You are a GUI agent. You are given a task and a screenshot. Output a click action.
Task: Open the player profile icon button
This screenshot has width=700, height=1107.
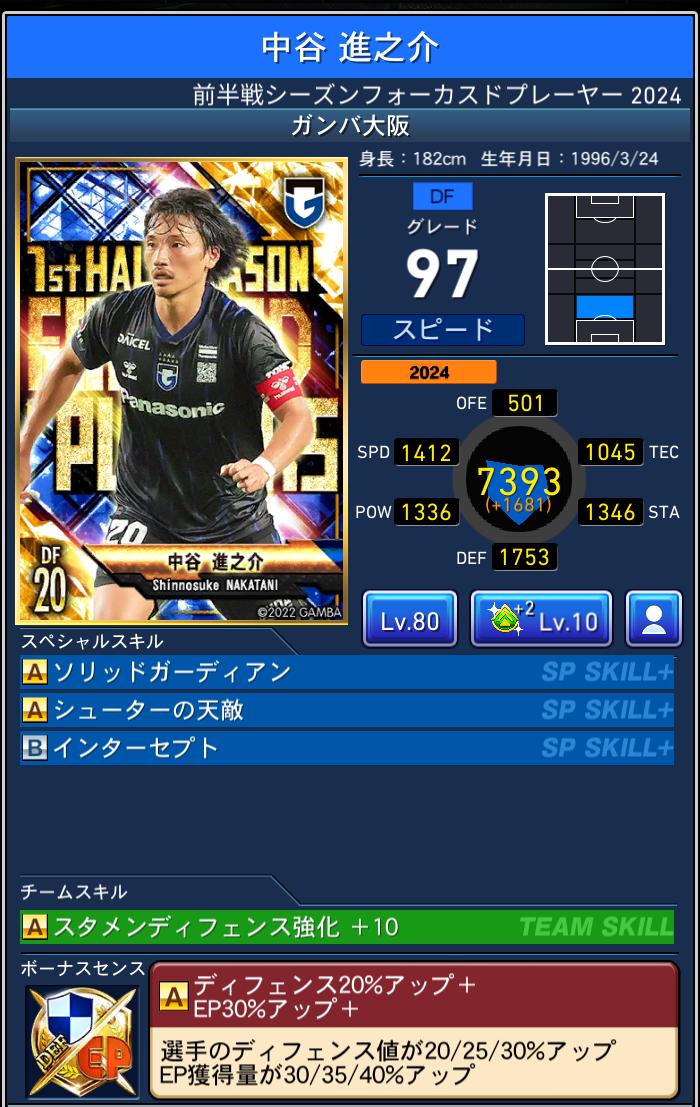(654, 620)
